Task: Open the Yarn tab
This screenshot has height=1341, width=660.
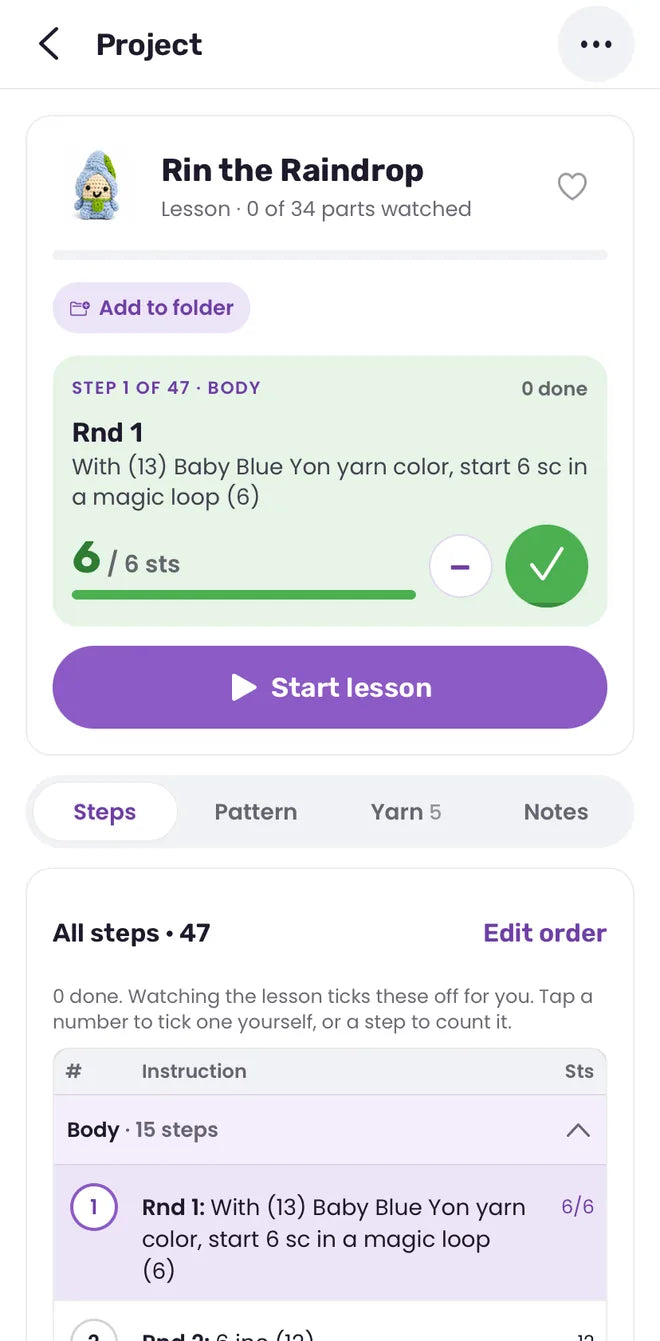Action: point(405,812)
